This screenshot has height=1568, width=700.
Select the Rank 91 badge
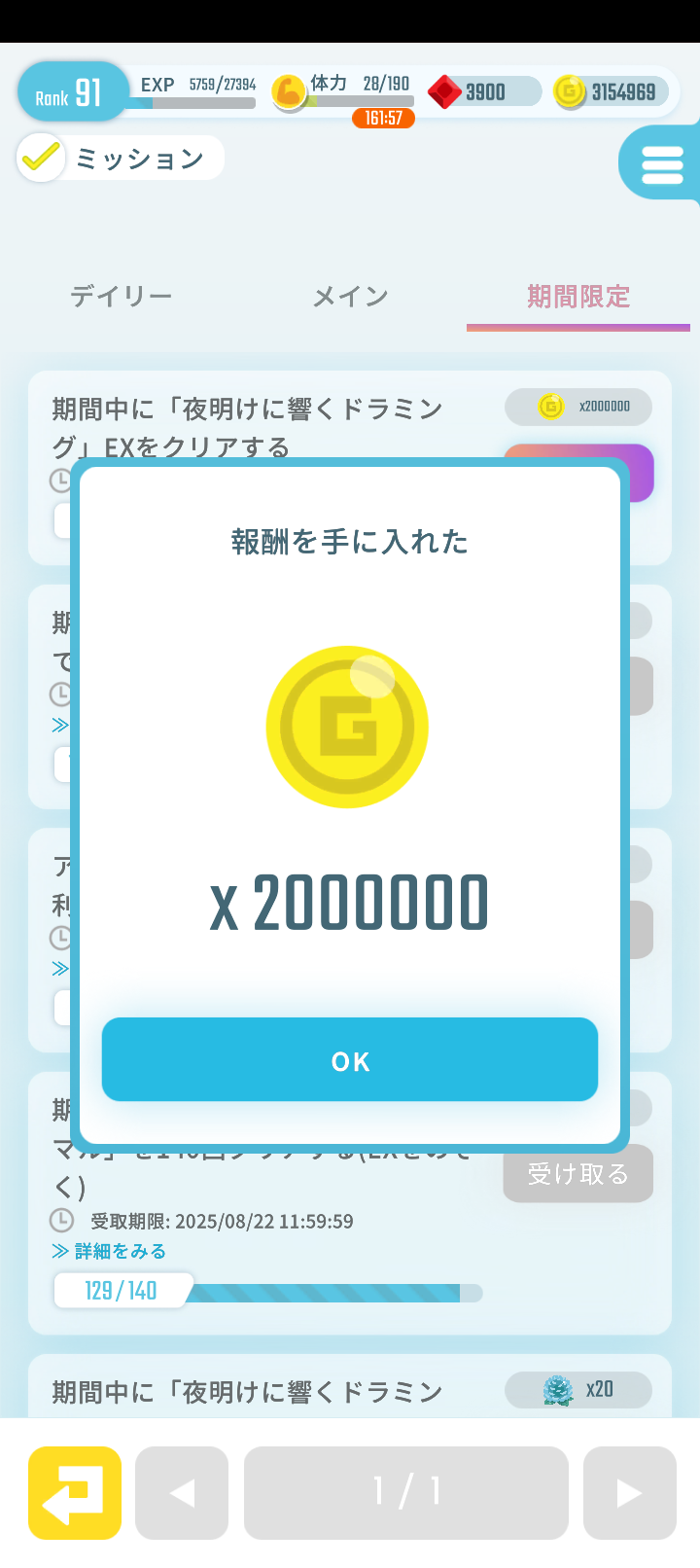click(x=71, y=91)
